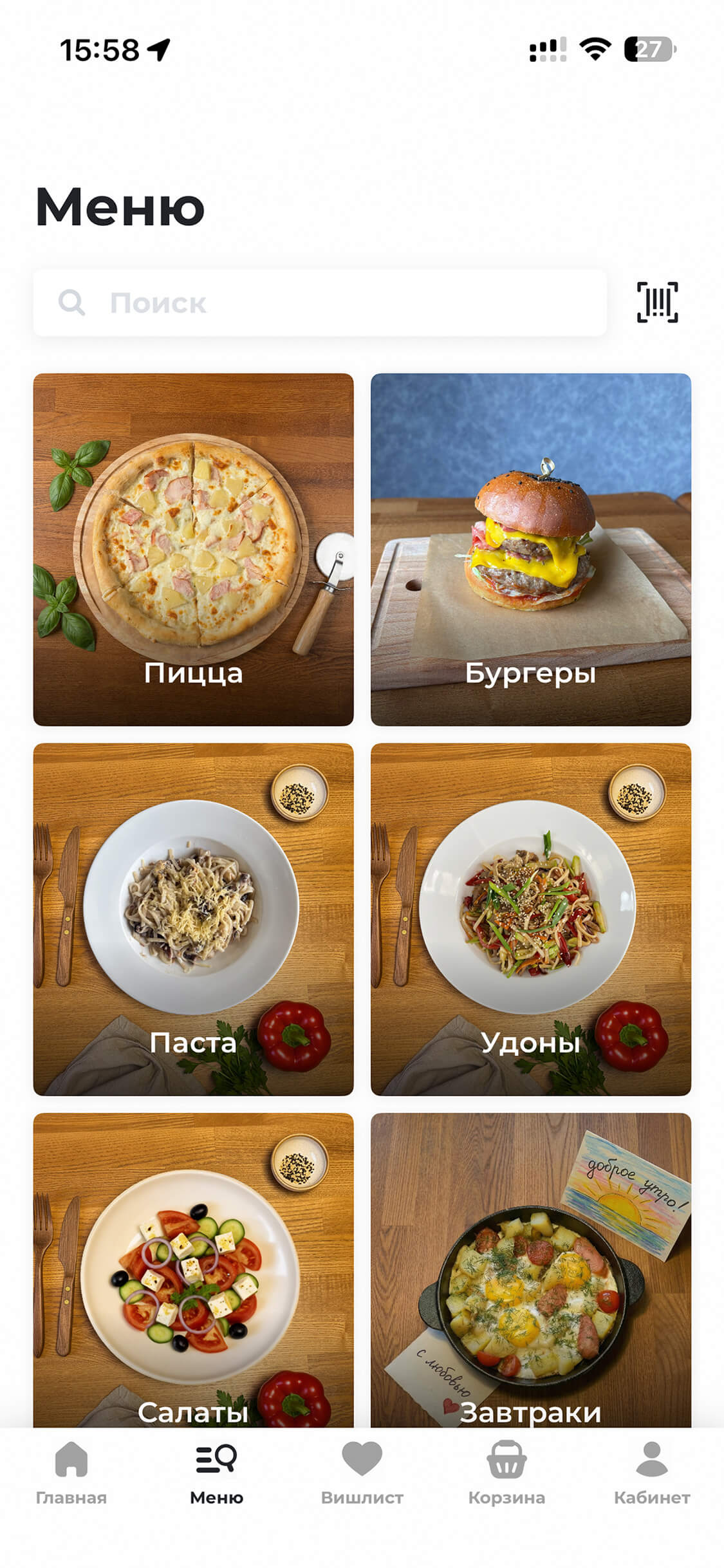Open the Корзина tab
The image size is (724, 1568).
tap(506, 1473)
